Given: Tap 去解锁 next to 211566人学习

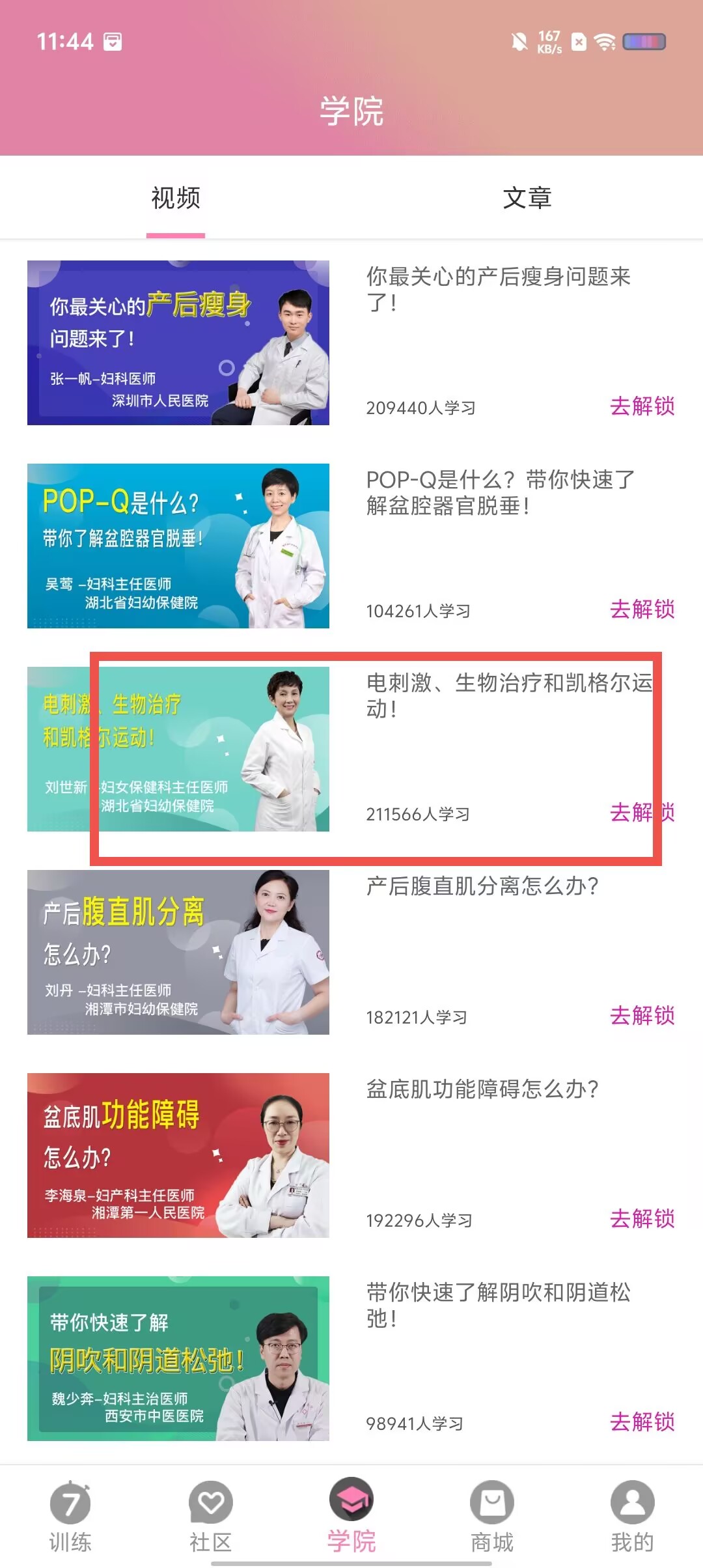Looking at the screenshot, I should [642, 813].
